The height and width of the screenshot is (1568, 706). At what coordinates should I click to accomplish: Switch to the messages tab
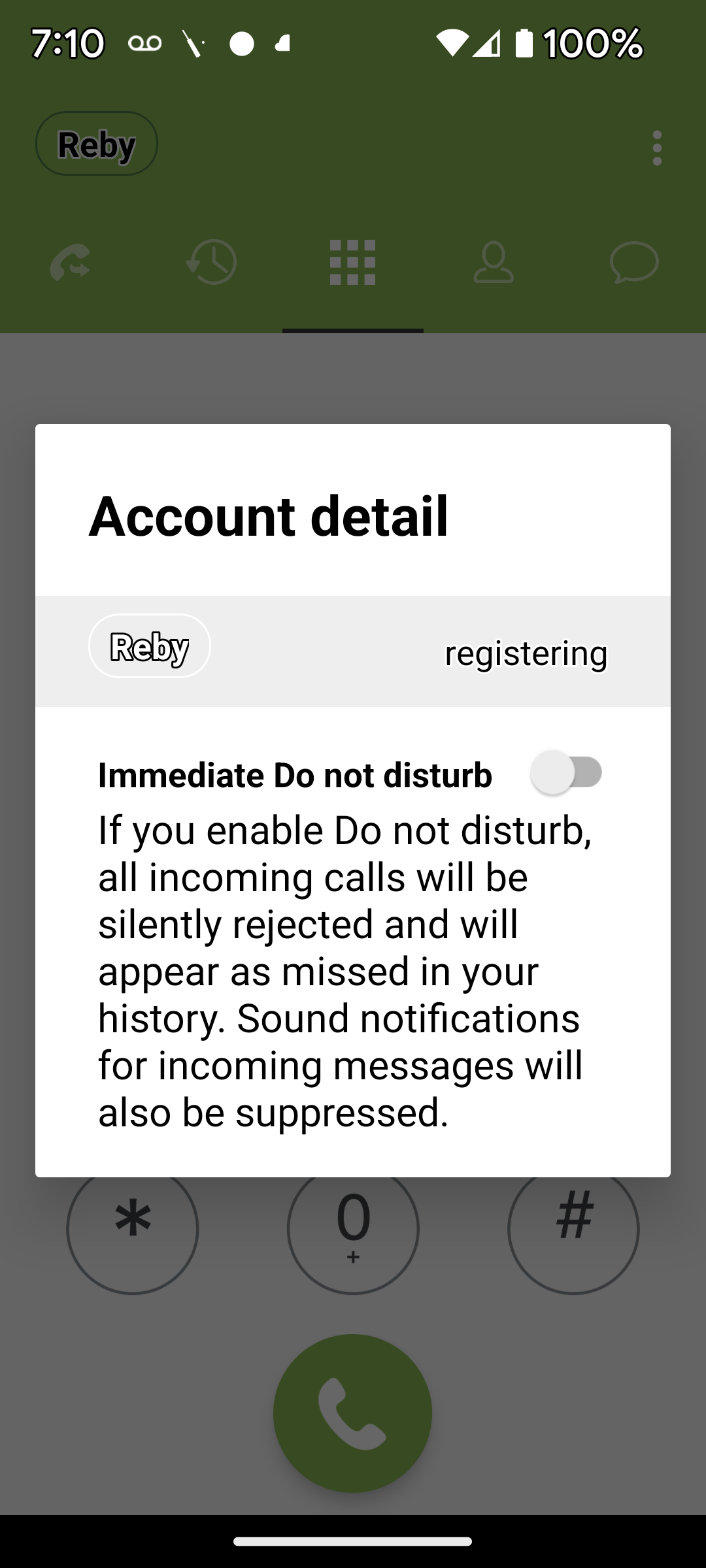(634, 263)
